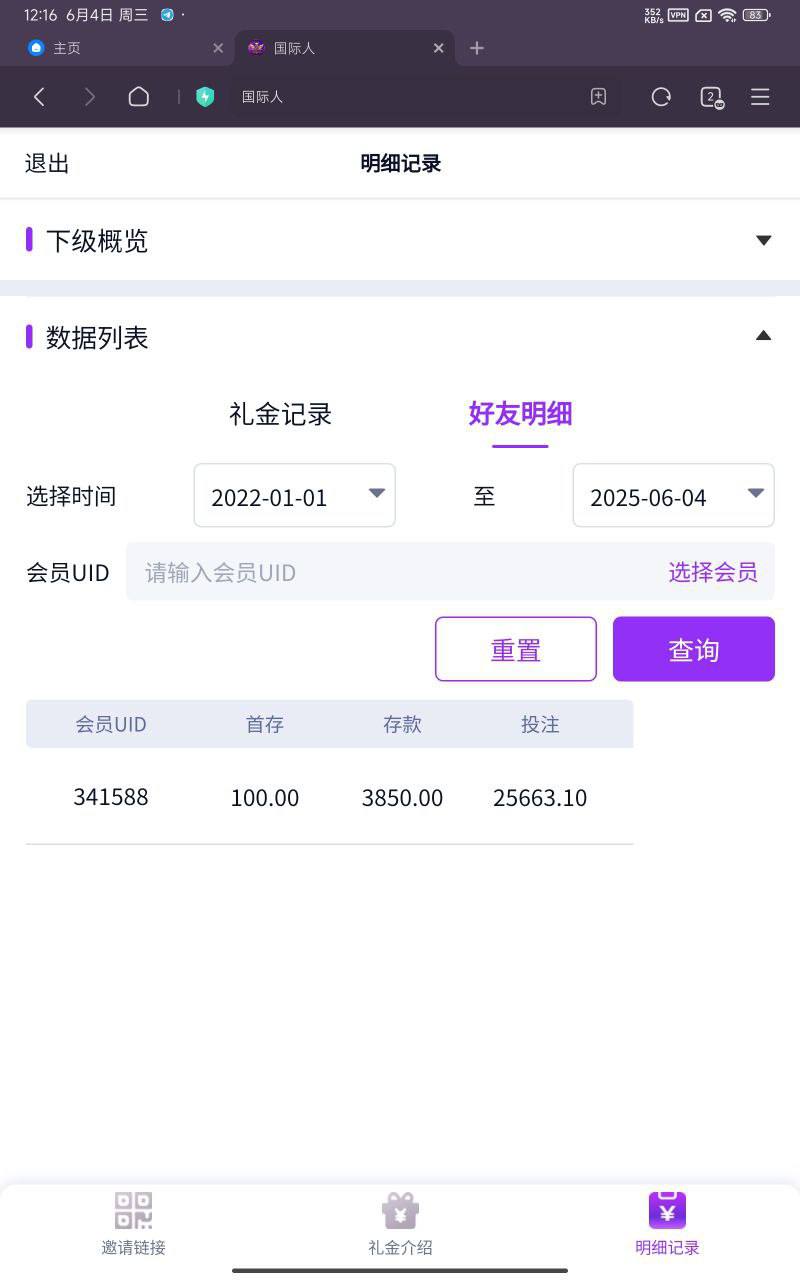Add a new browser tab
800x1280 pixels.
click(x=477, y=48)
